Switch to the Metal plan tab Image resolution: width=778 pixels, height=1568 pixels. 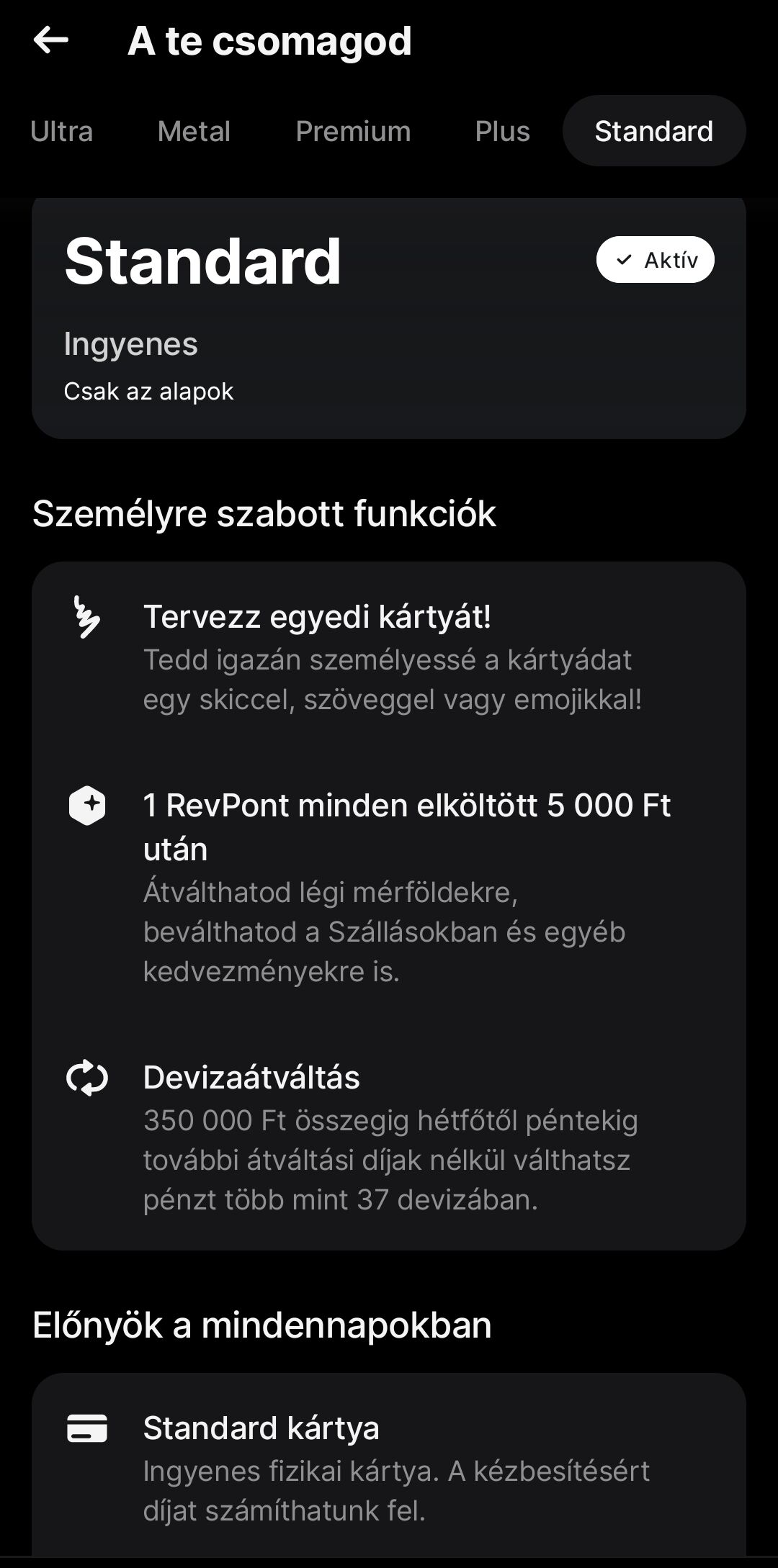tap(194, 132)
